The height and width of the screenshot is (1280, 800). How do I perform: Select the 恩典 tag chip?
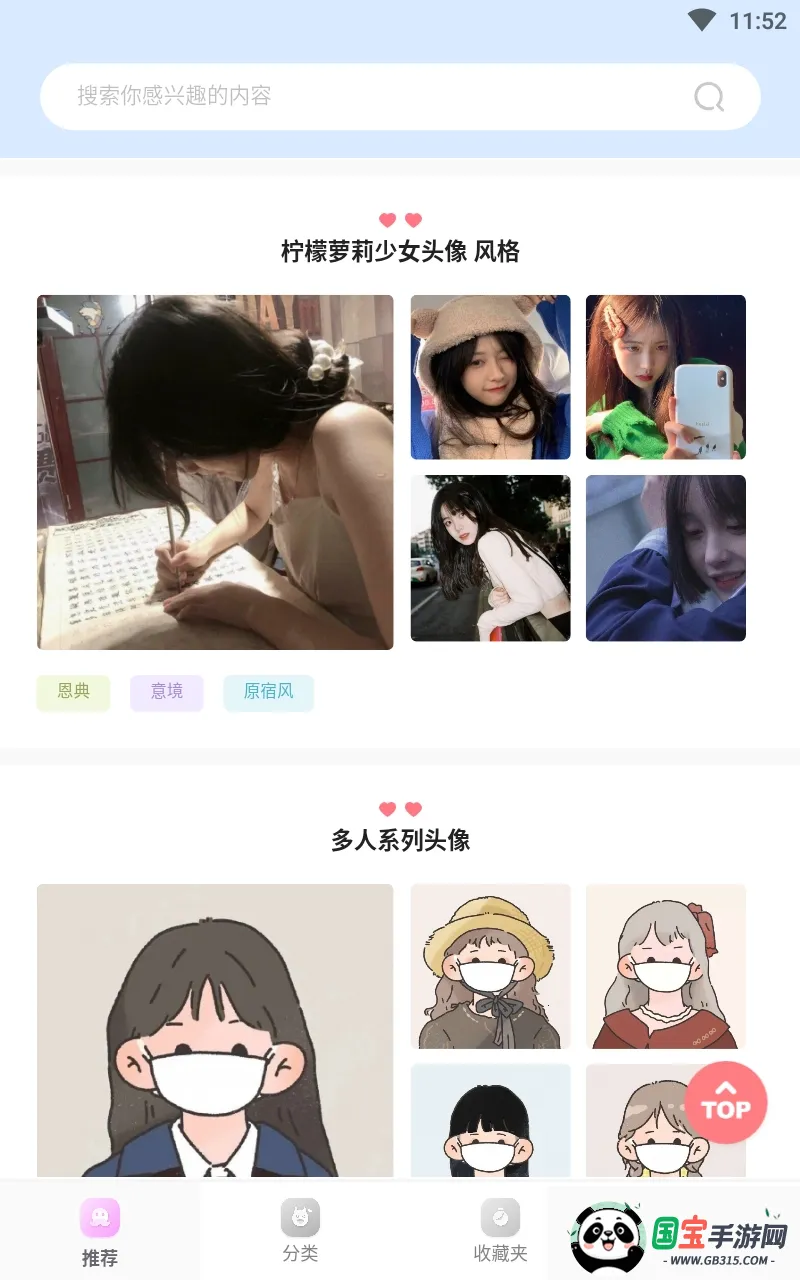click(73, 692)
